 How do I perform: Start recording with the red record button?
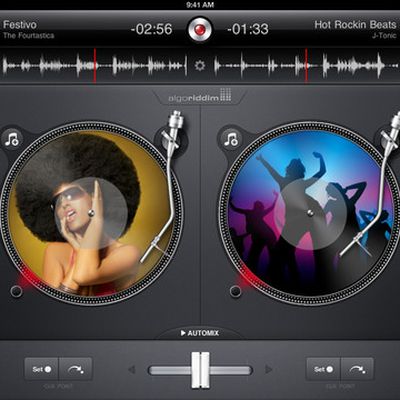click(x=199, y=29)
